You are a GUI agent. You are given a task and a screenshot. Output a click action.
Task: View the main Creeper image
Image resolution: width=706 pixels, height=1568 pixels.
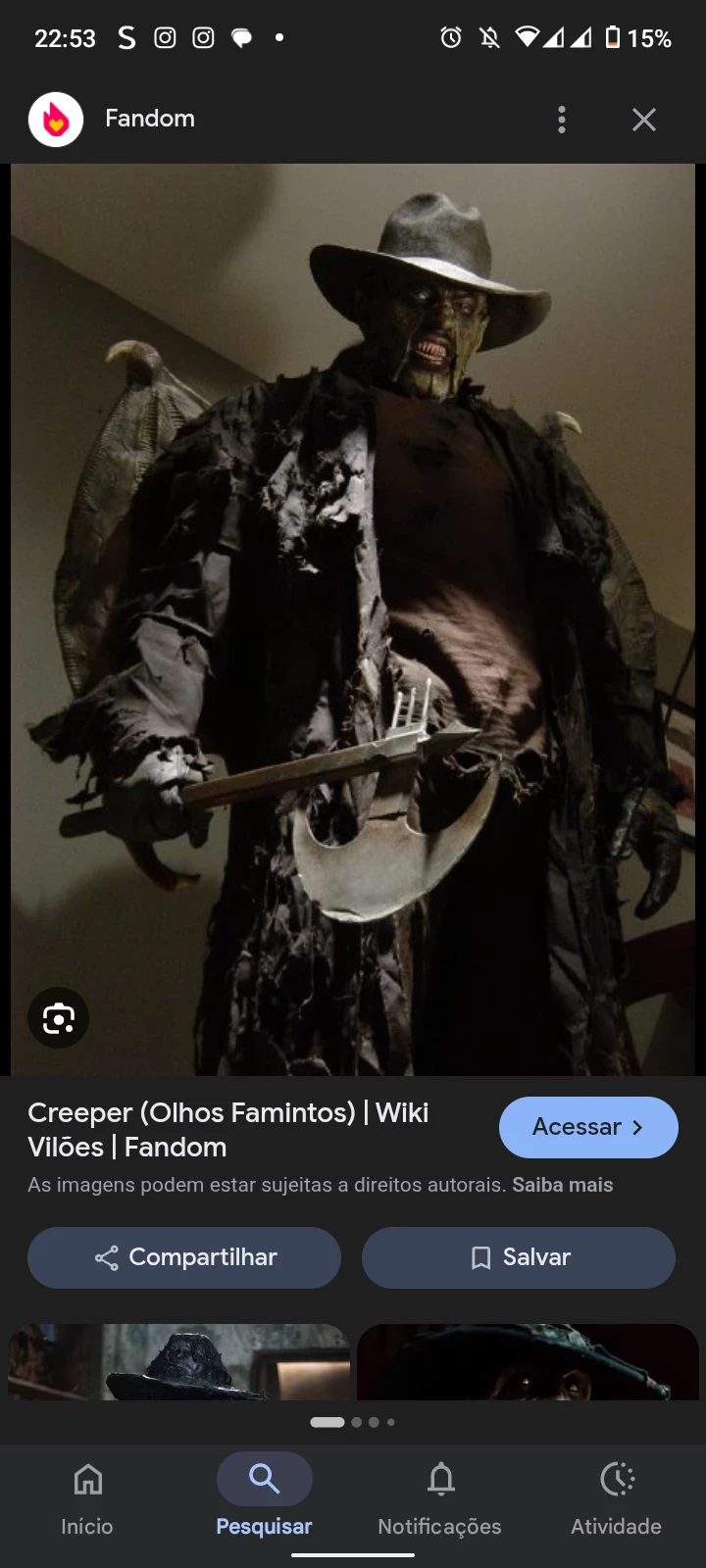[353, 619]
